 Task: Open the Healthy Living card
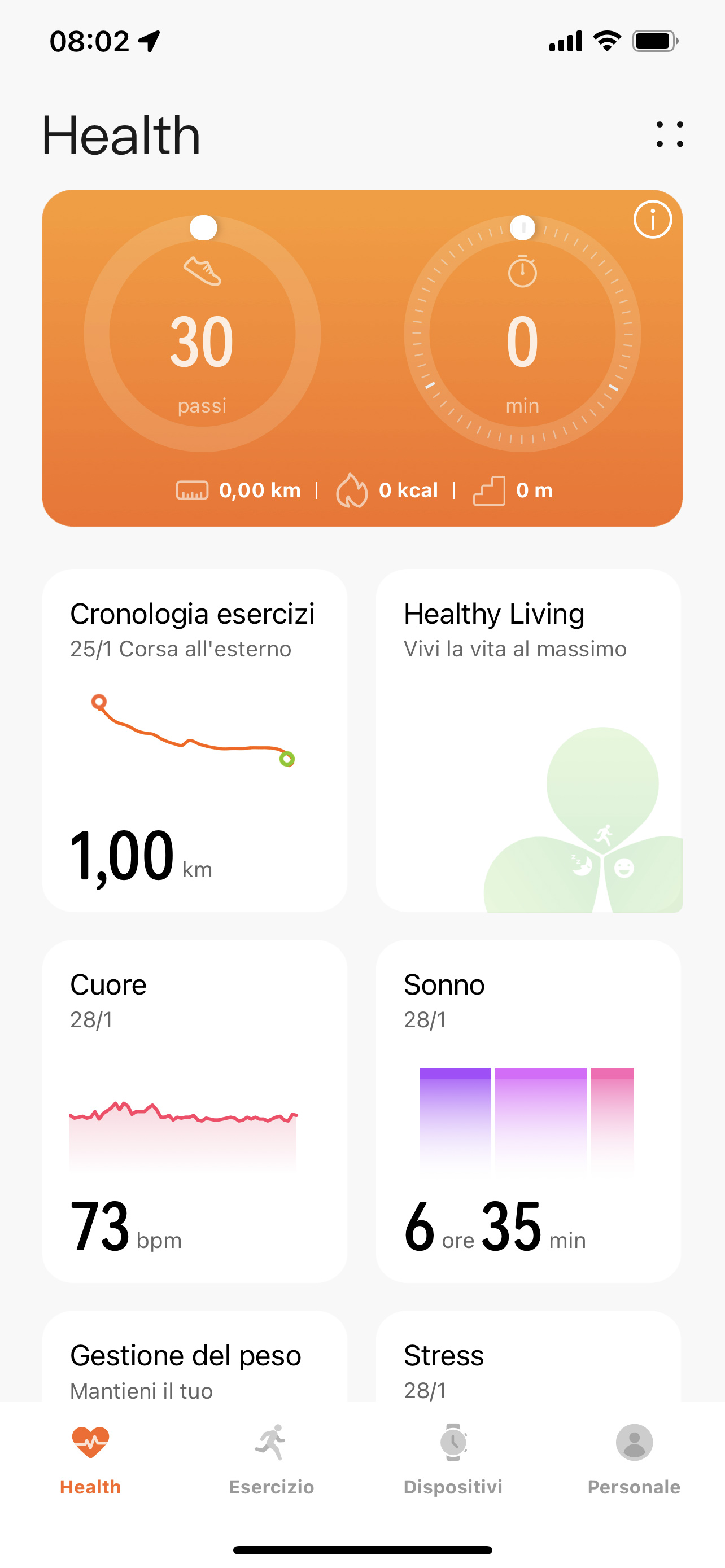coord(529,740)
